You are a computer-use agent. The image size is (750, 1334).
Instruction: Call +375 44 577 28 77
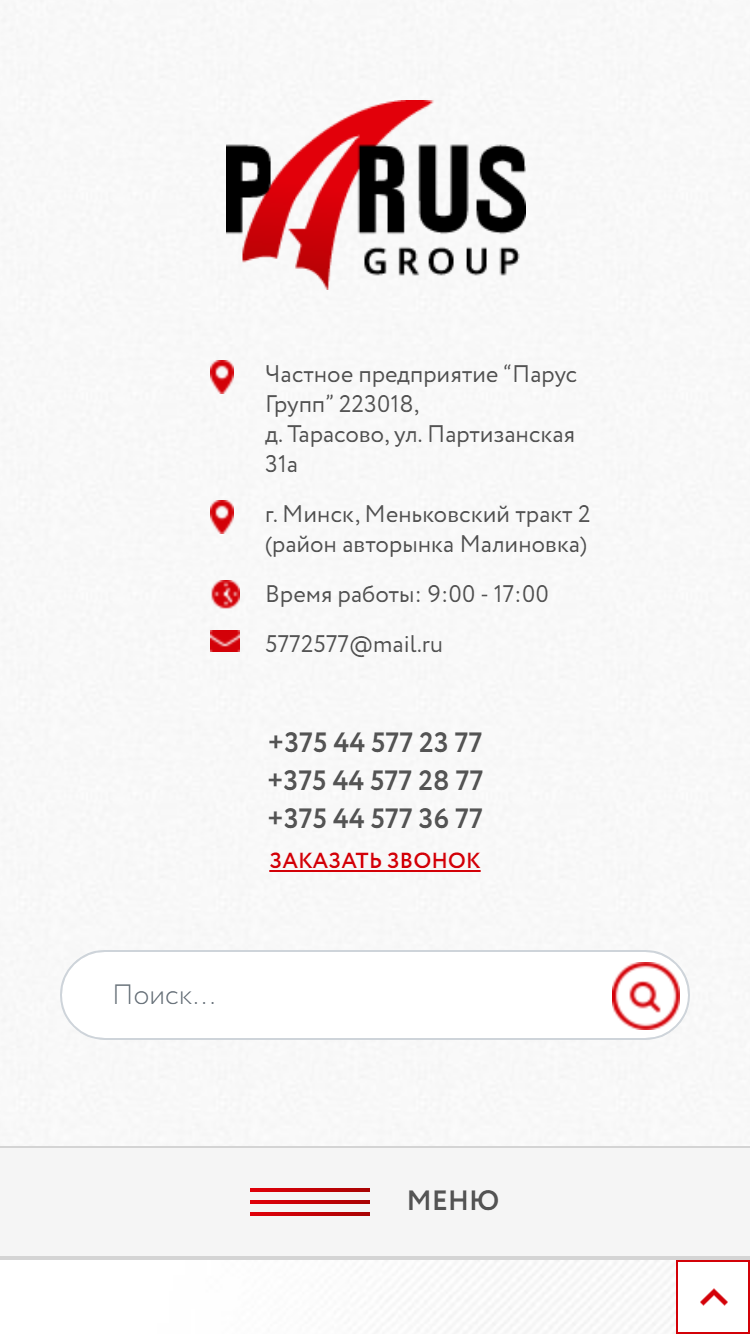(x=375, y=781)
